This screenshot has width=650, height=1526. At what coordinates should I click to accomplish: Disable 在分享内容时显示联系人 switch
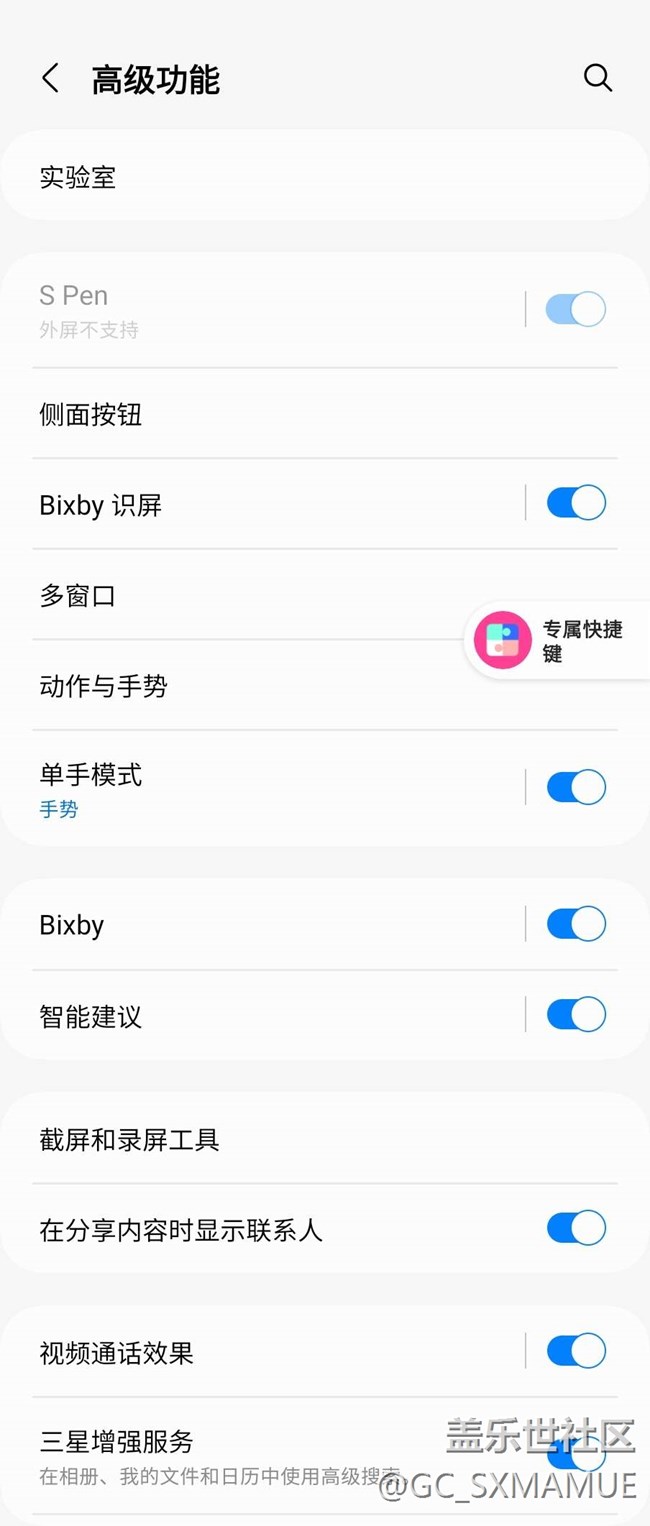[x=576, y=1228]
